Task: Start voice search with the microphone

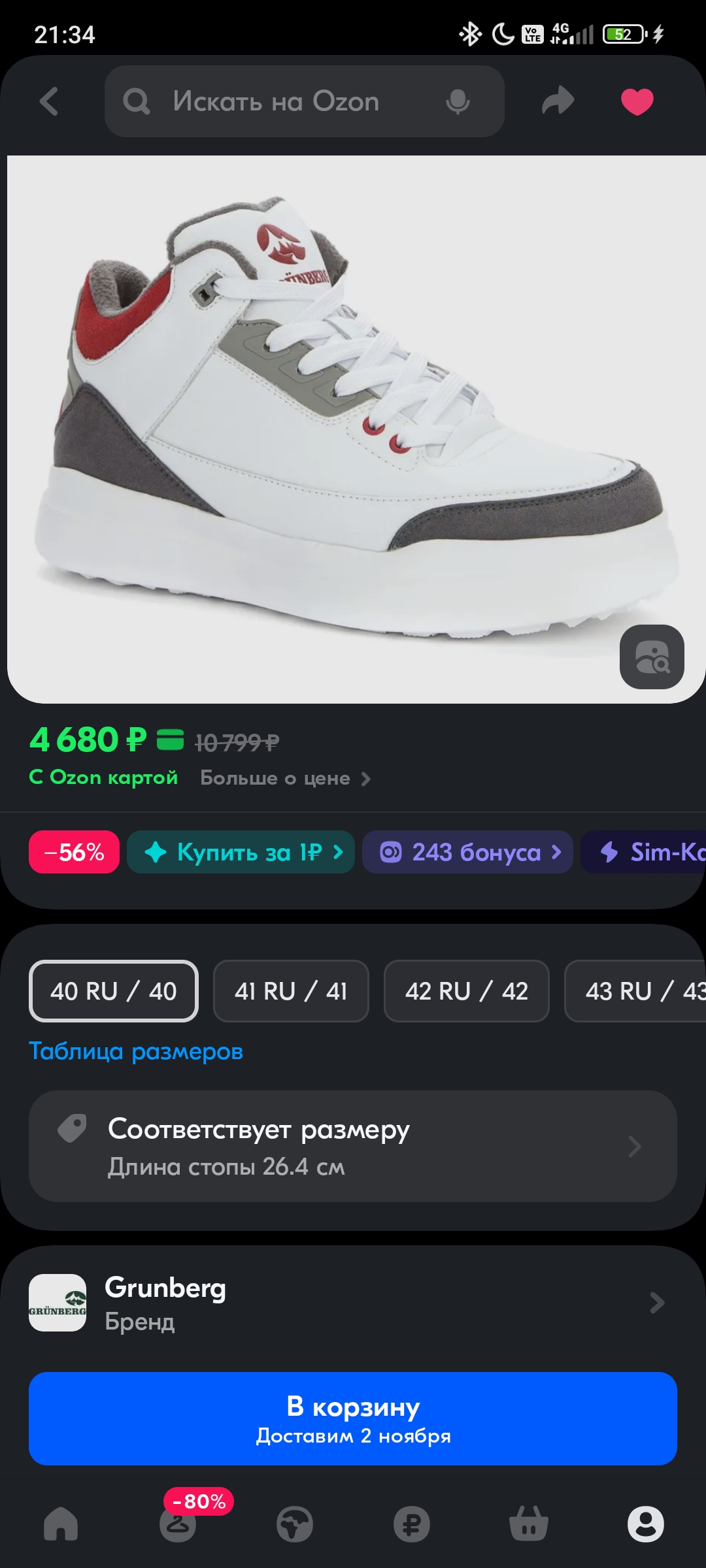Action: click(458, 102)
